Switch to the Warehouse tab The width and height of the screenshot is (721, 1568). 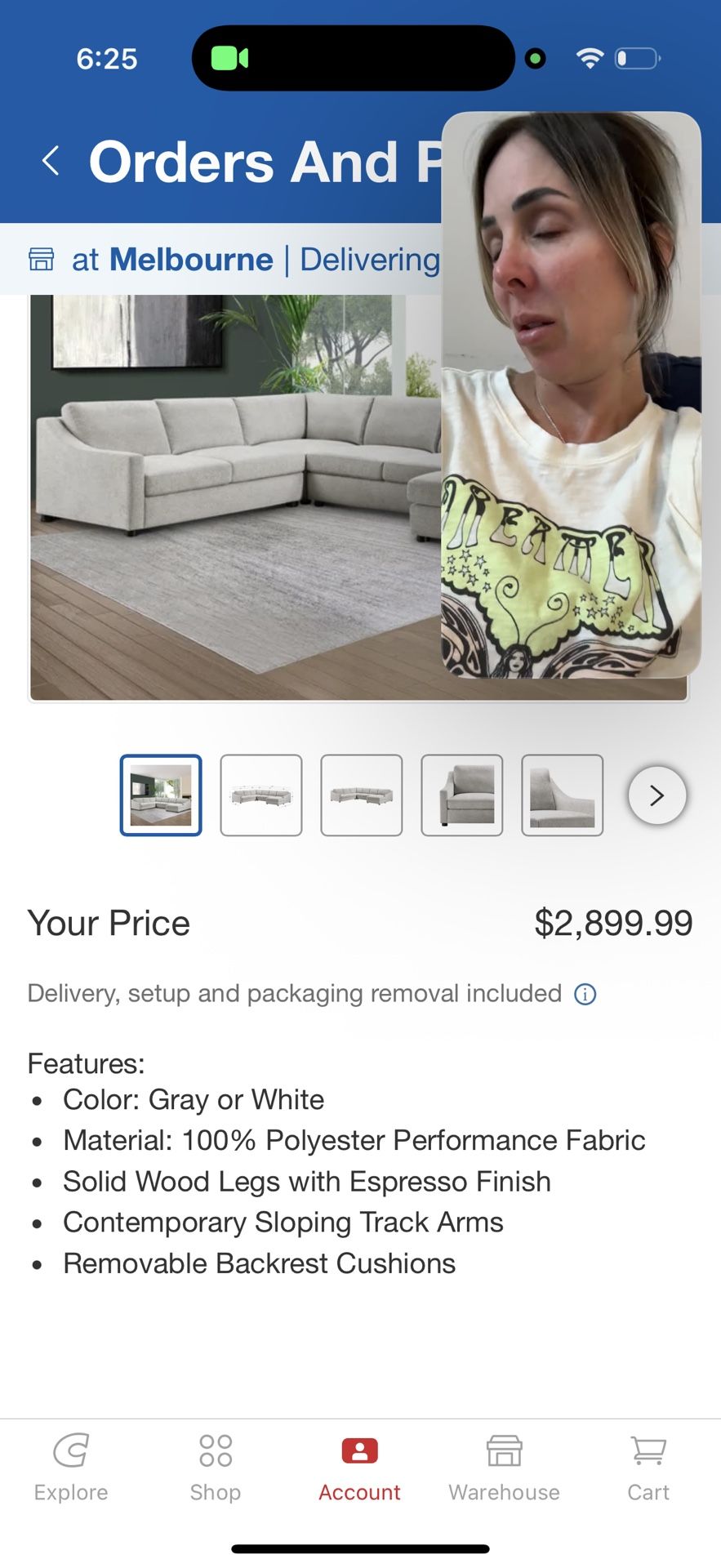[x=504, y=1468]
